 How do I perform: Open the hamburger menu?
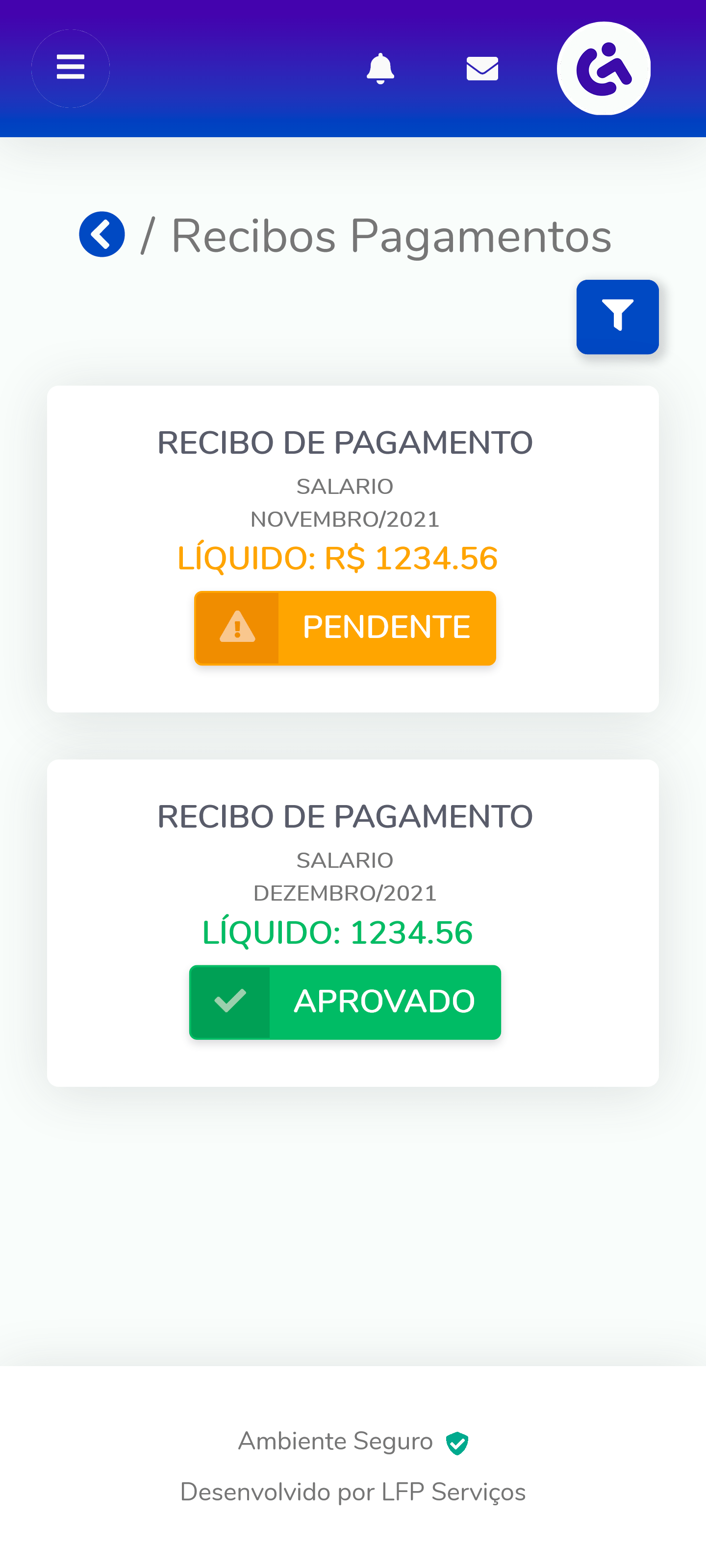71,68
